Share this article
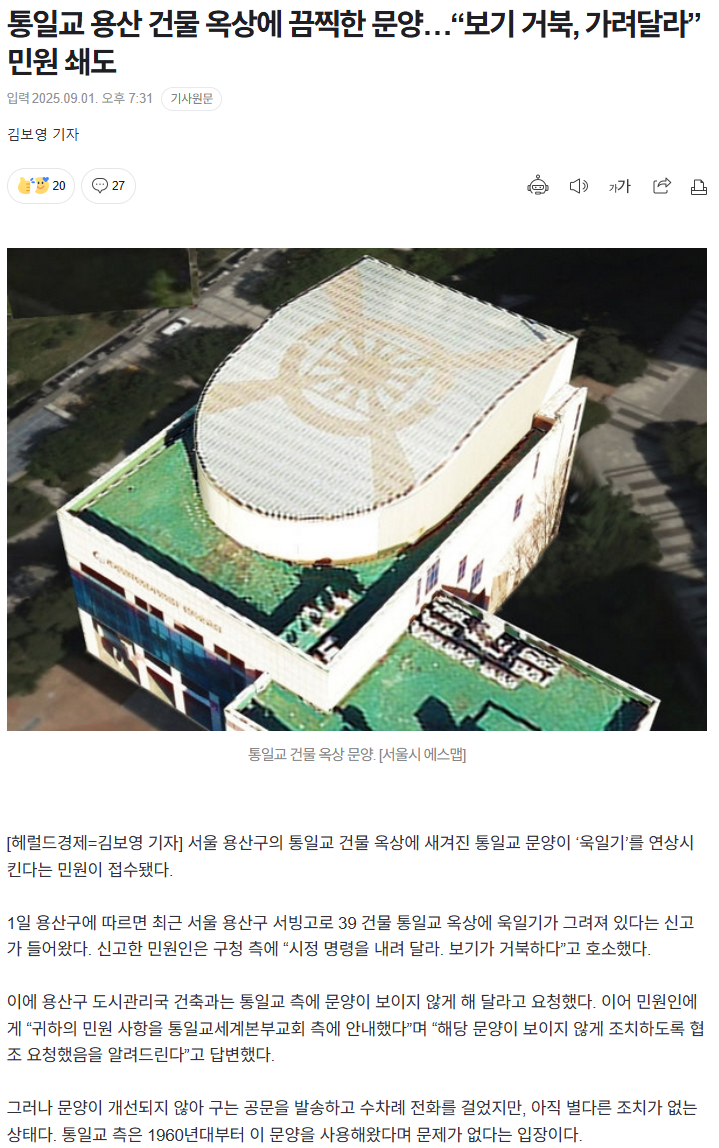The height and width of the screenshot is (1148, 719). click(661, 185)
